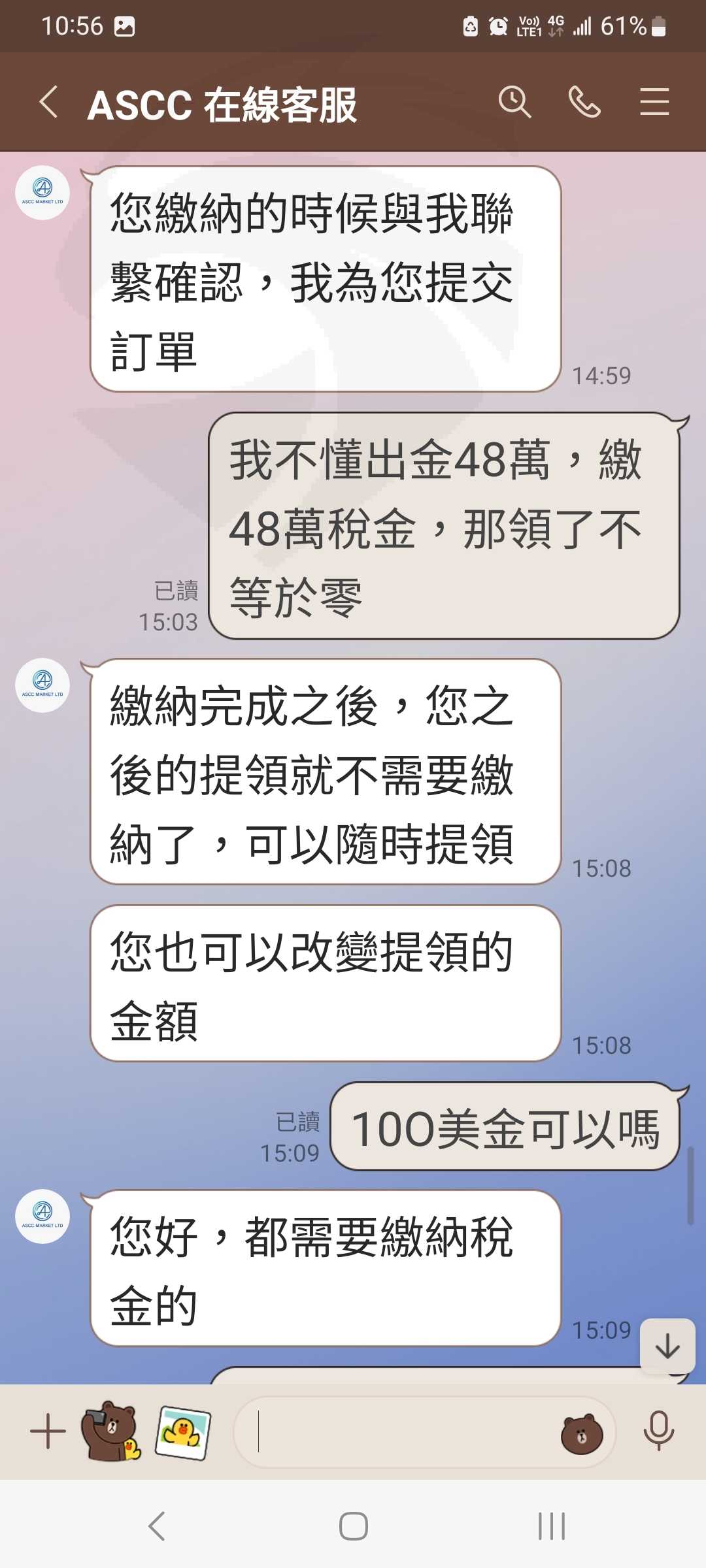Tap the system home button
The width and height of the screenshot is (706, 1568).
353,1527
